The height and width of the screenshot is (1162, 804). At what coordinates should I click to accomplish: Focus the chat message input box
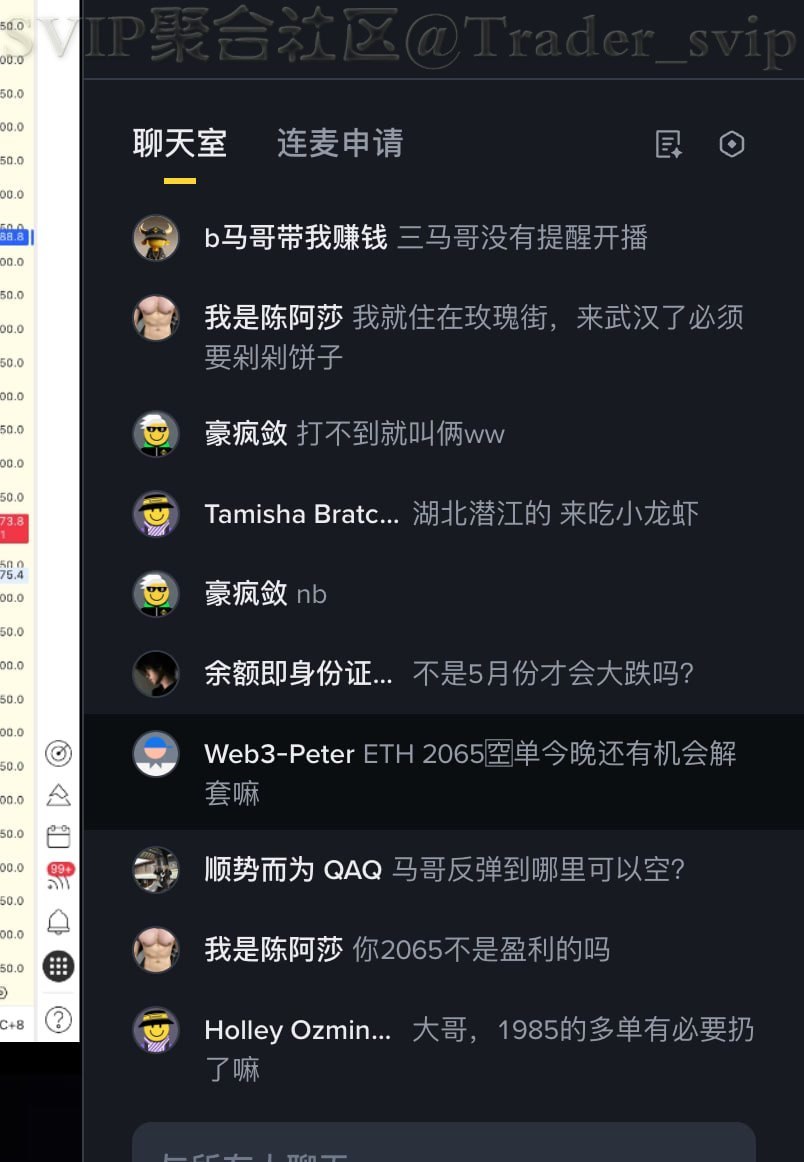(443, 1145)
